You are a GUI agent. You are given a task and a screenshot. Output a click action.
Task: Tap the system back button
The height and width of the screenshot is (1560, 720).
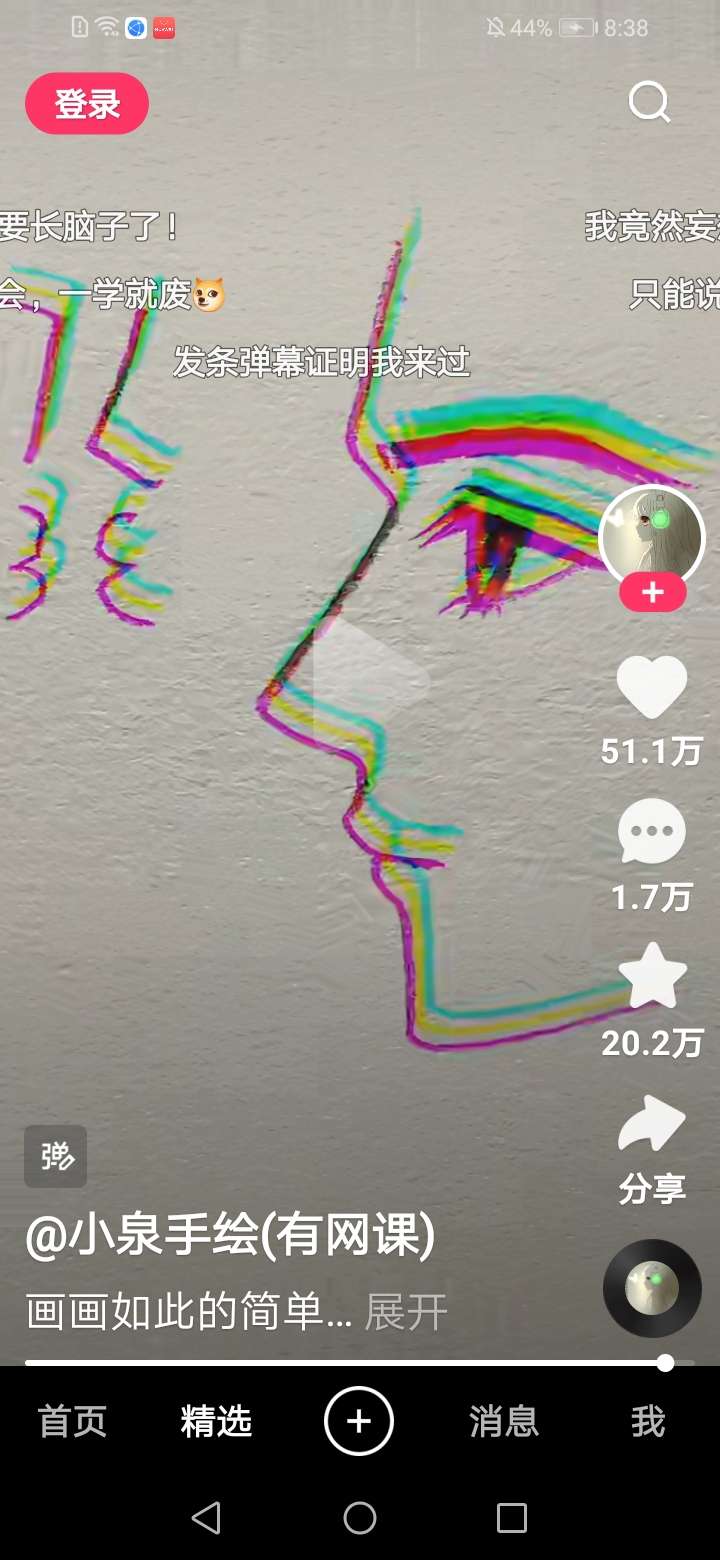[206, 1518]
